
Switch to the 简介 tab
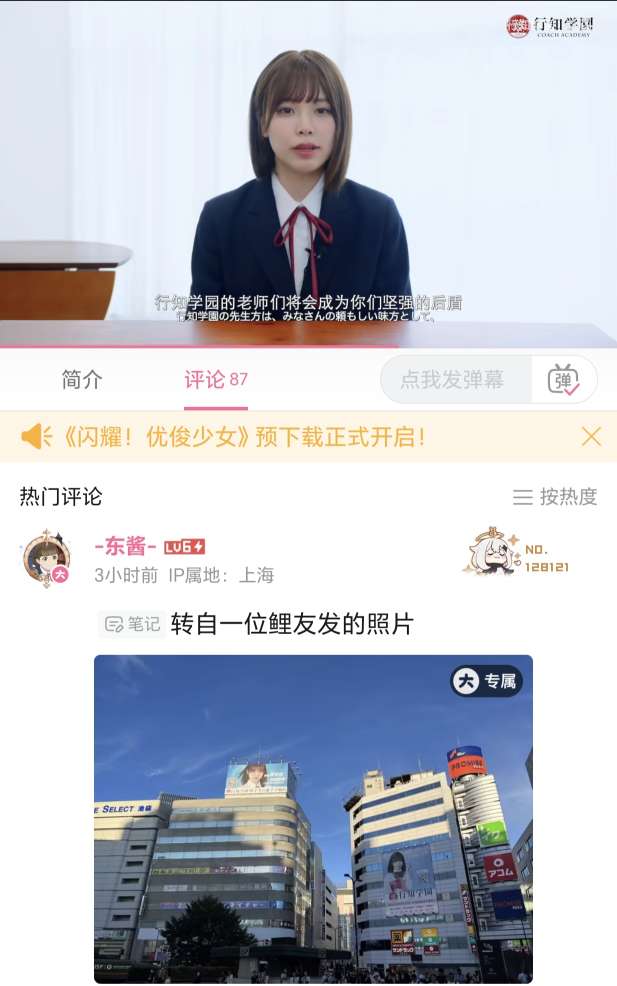point(82,380)
